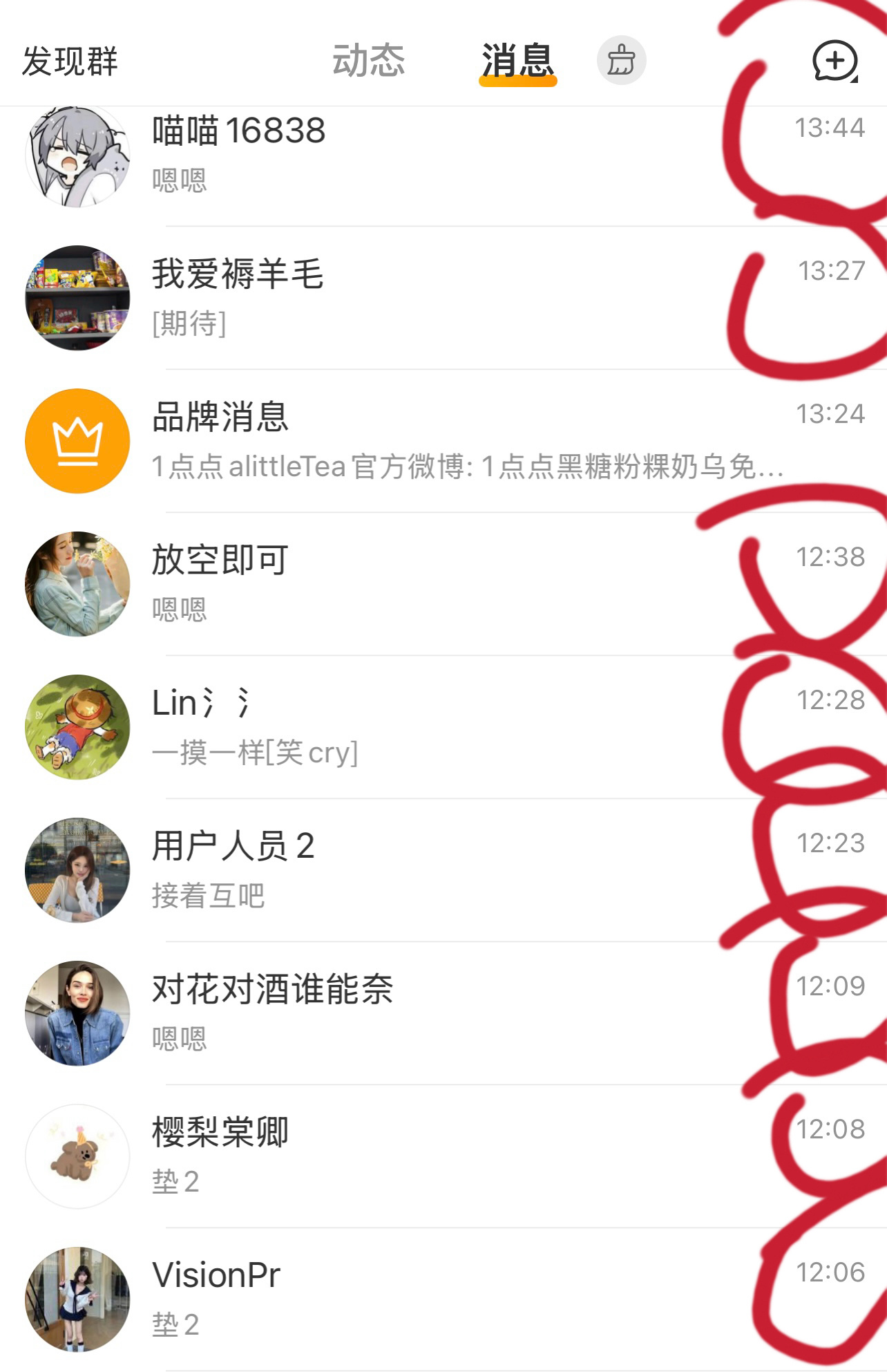Open the 发现群 link
This screenshot has width=887, height=1372.
pyautogui.click(x=70, y=61)
